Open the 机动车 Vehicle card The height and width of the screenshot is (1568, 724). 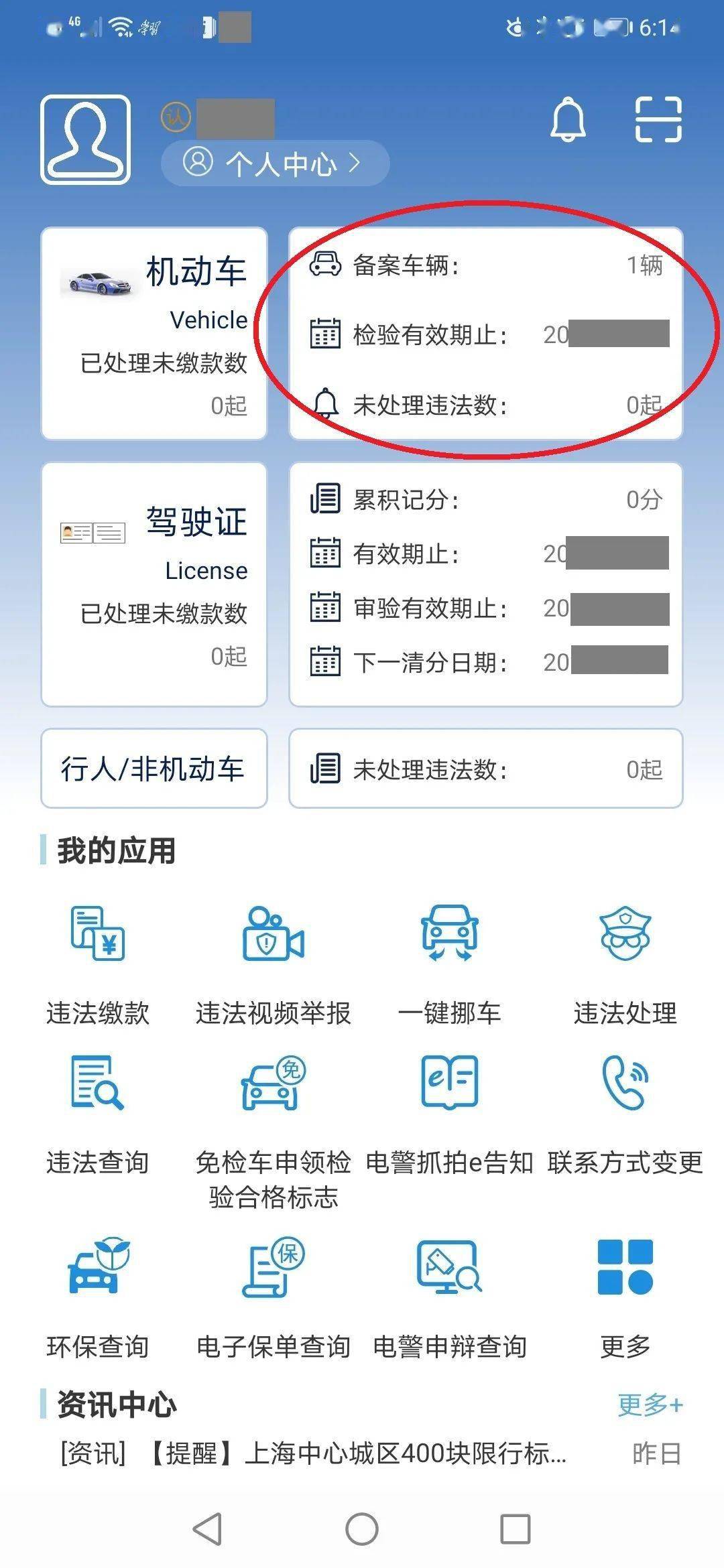point(154,334)
